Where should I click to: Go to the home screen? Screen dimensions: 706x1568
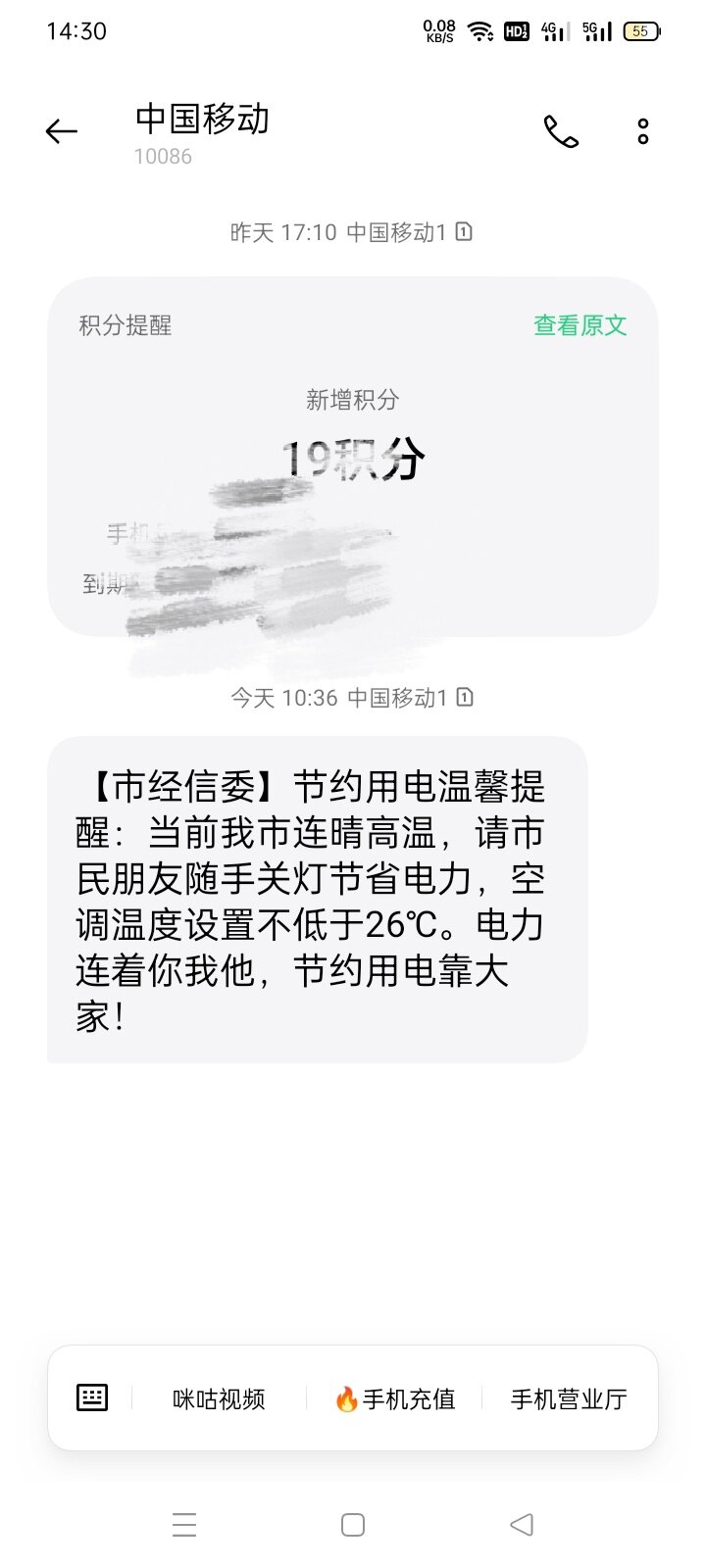point(353,1525)
